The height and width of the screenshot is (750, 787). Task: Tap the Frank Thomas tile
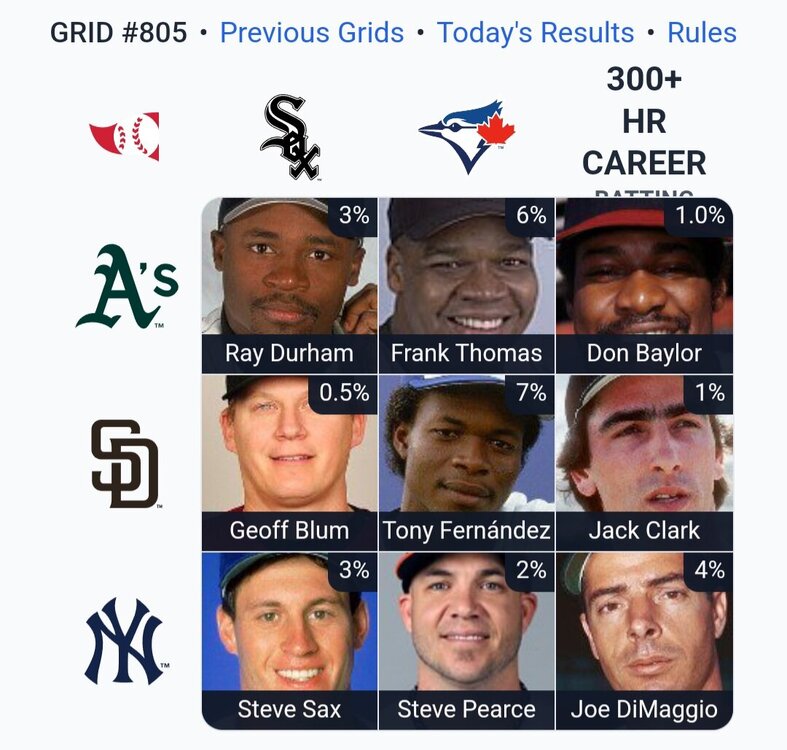[466, 285]
